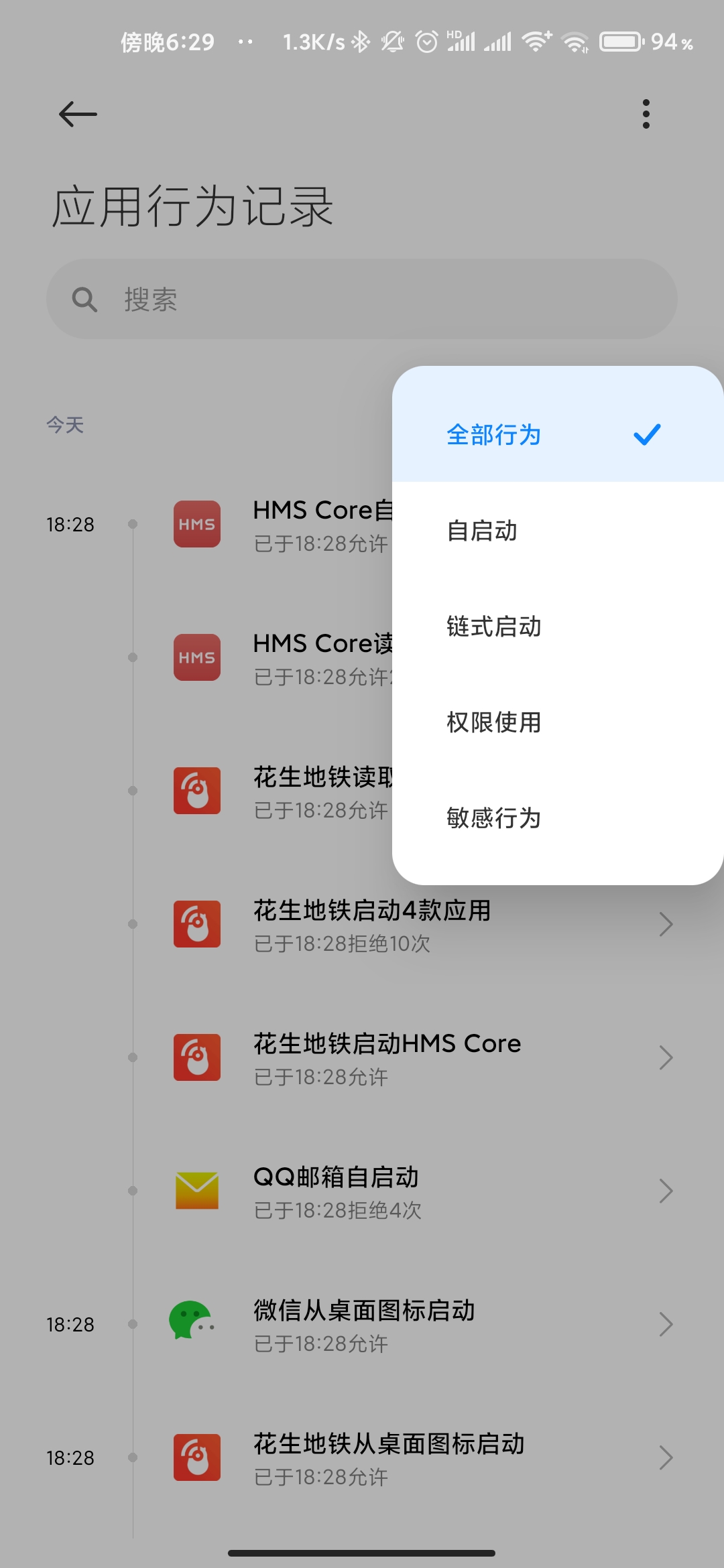Click the 花生地铁 icon on 读取 record
This screenshot has width=724, height=1568.
[196, 791]
